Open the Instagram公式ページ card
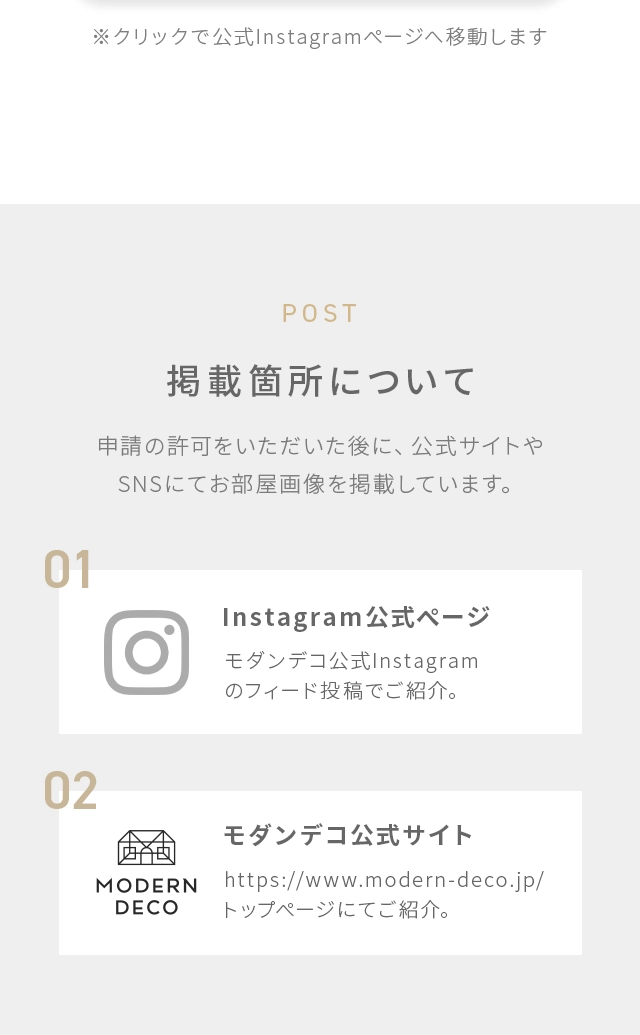 tap(320, 652)
